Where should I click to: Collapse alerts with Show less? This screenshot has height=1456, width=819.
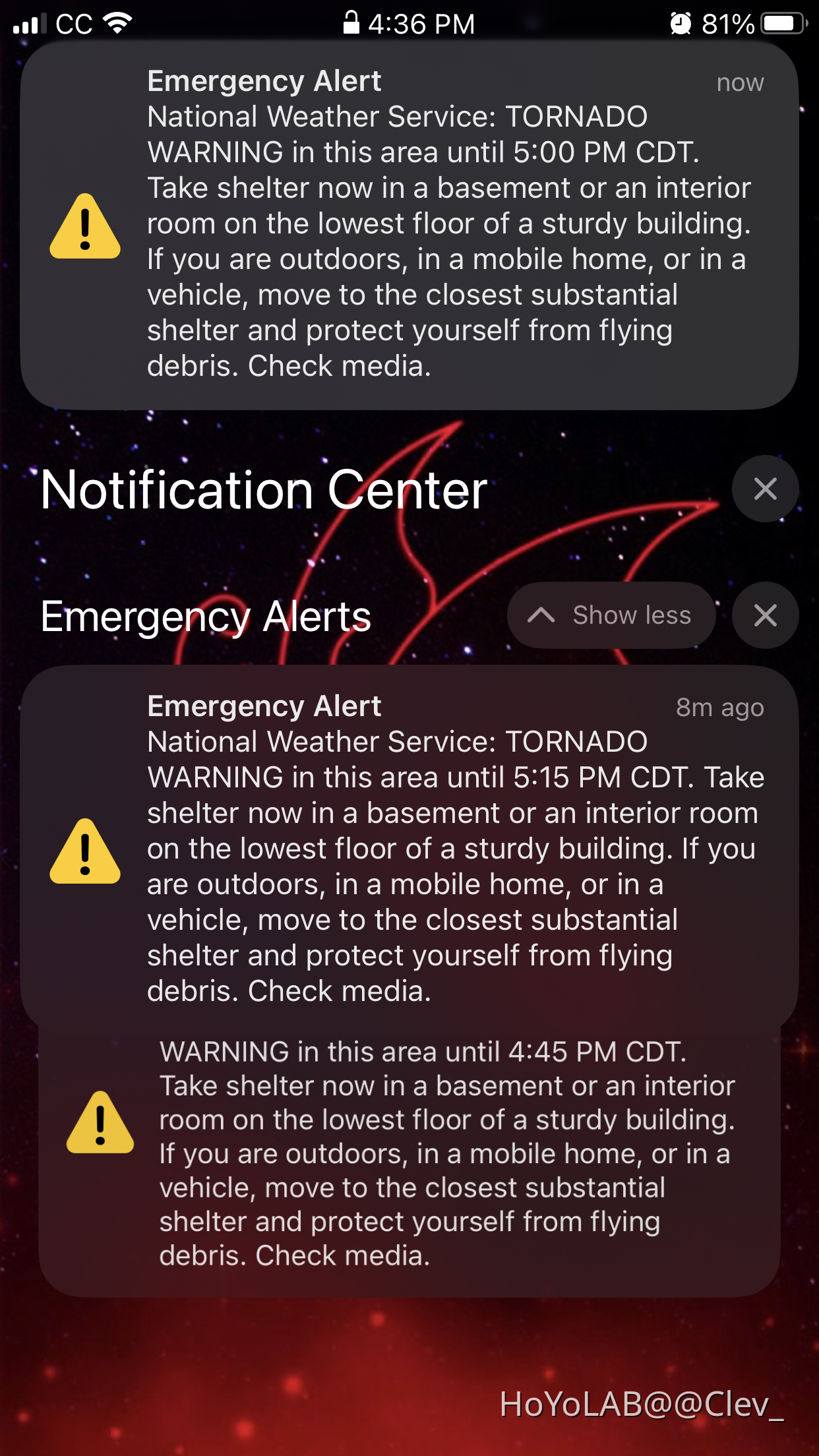(611, 615)
